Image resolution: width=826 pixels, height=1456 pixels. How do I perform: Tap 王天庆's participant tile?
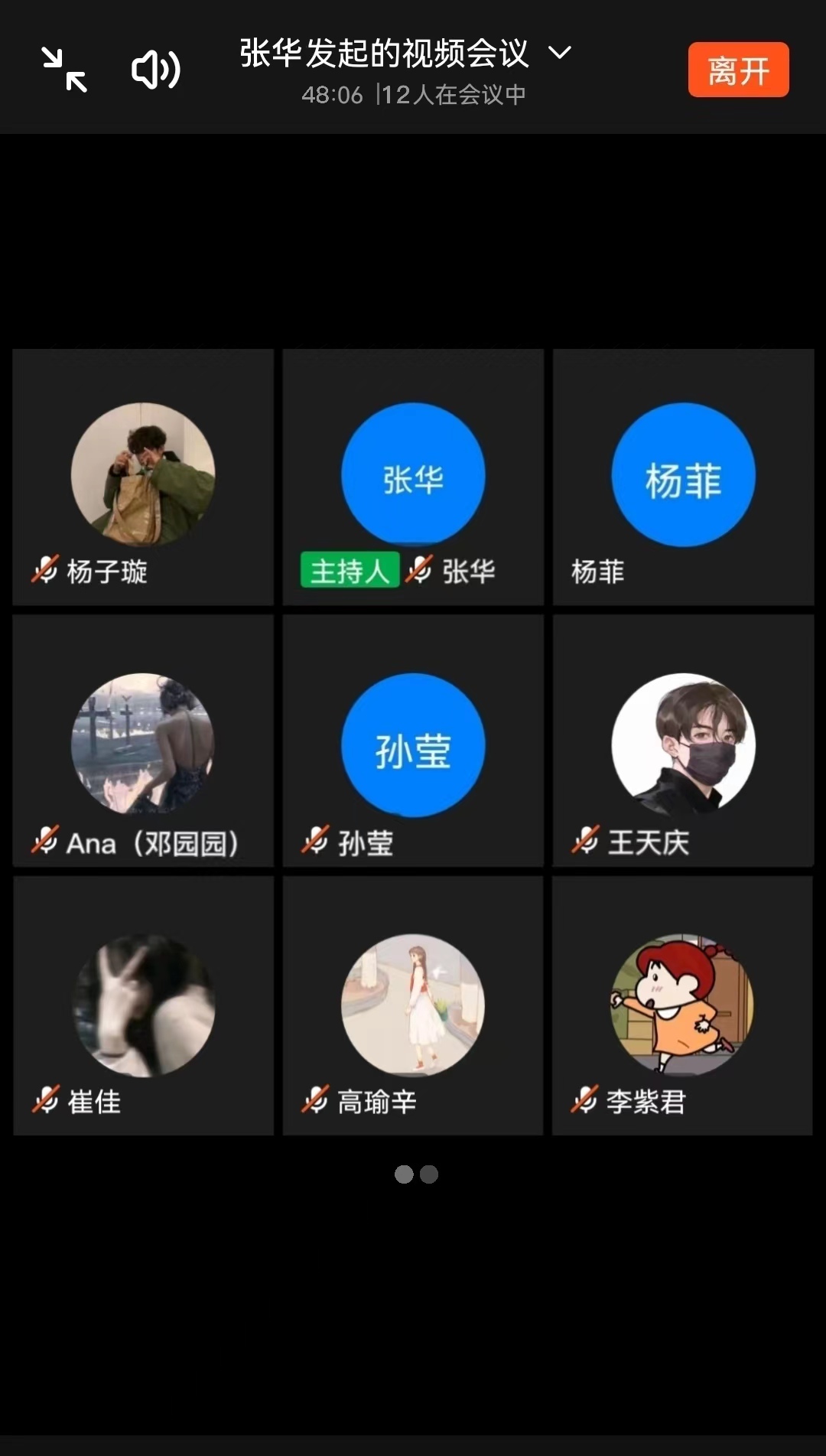[x=683, y=742]
